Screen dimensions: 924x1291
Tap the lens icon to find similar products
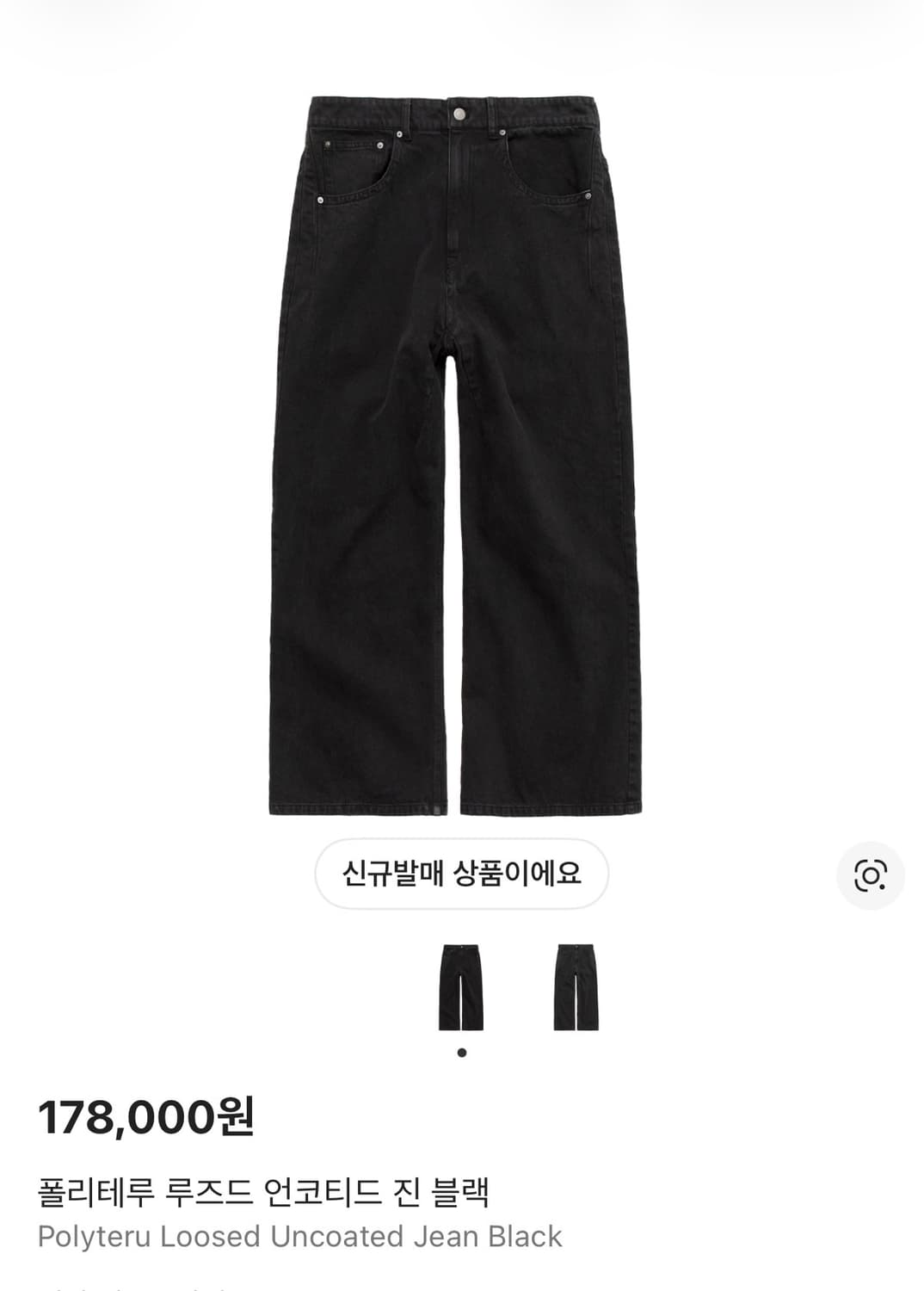click(x=872, y=875)
